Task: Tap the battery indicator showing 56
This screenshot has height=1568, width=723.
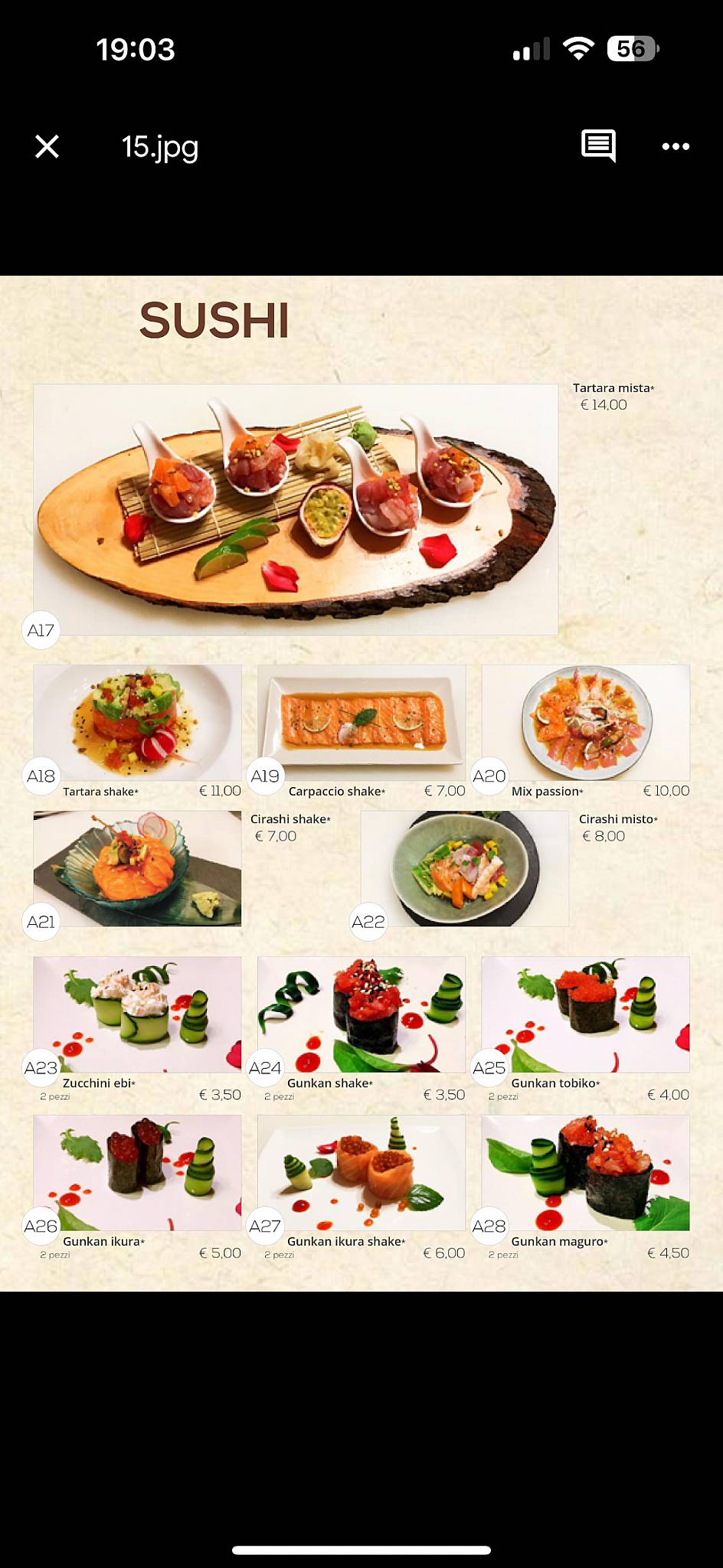Action: 633,47
